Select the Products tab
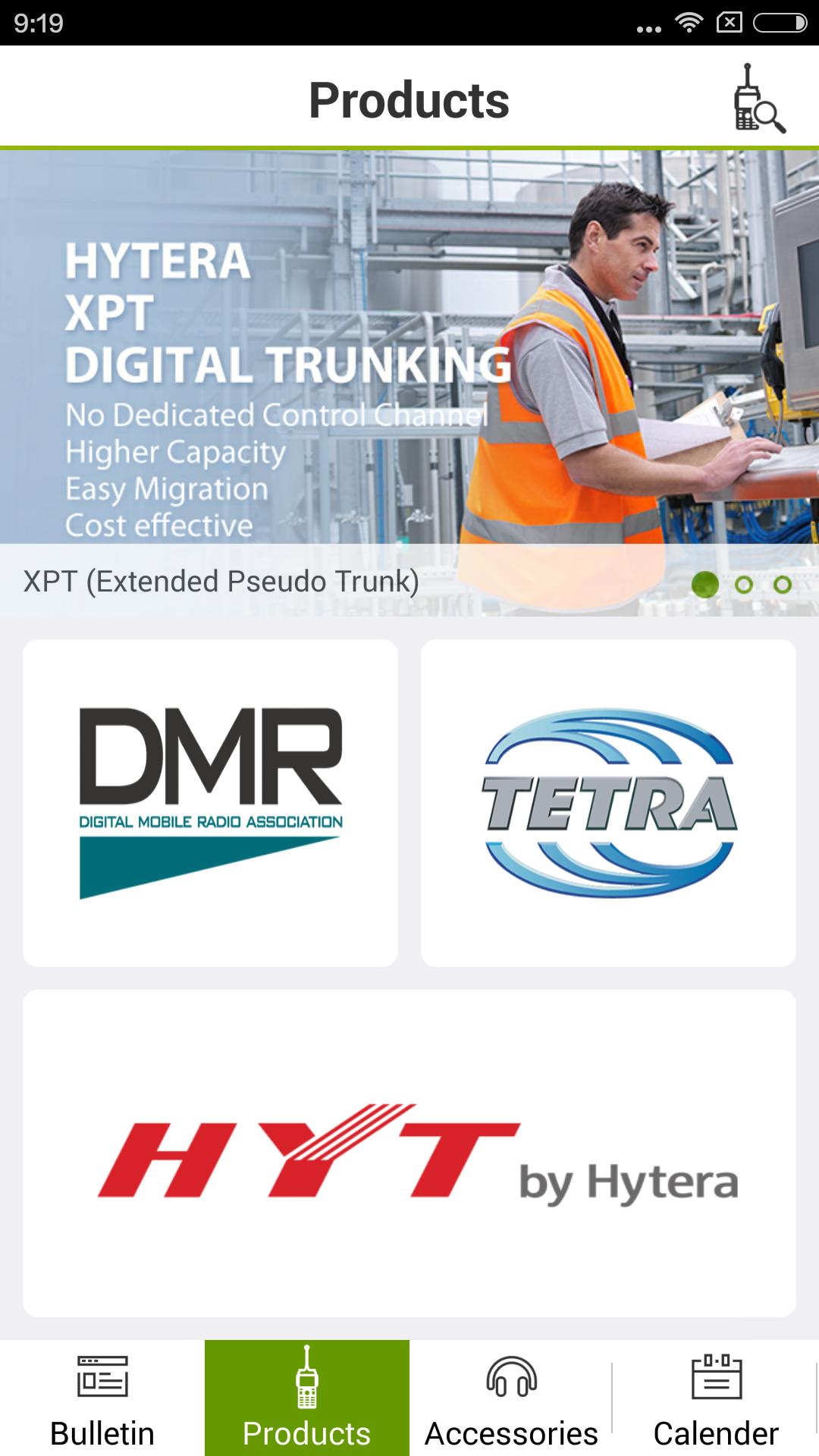Viewport: 819px width, 1456px height. coord(307,1398)
